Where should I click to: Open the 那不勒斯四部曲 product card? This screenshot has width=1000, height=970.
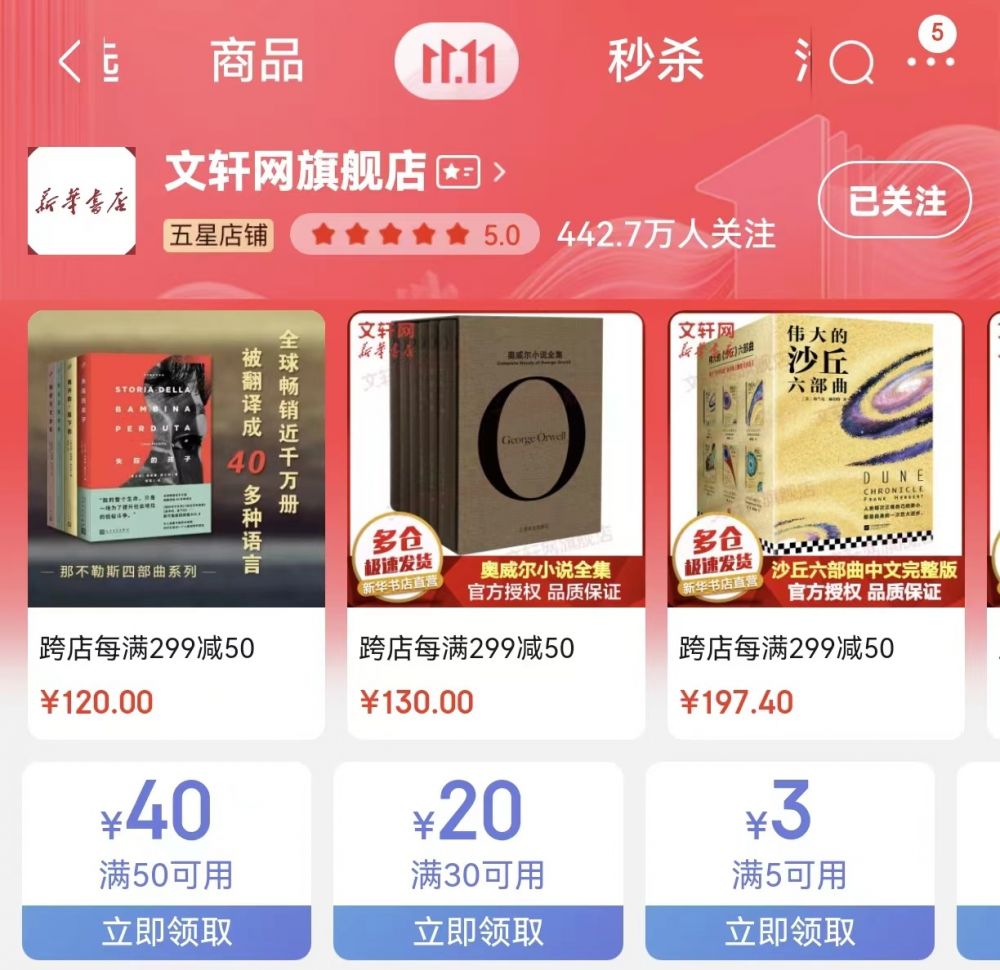click(x=176, y=520)
